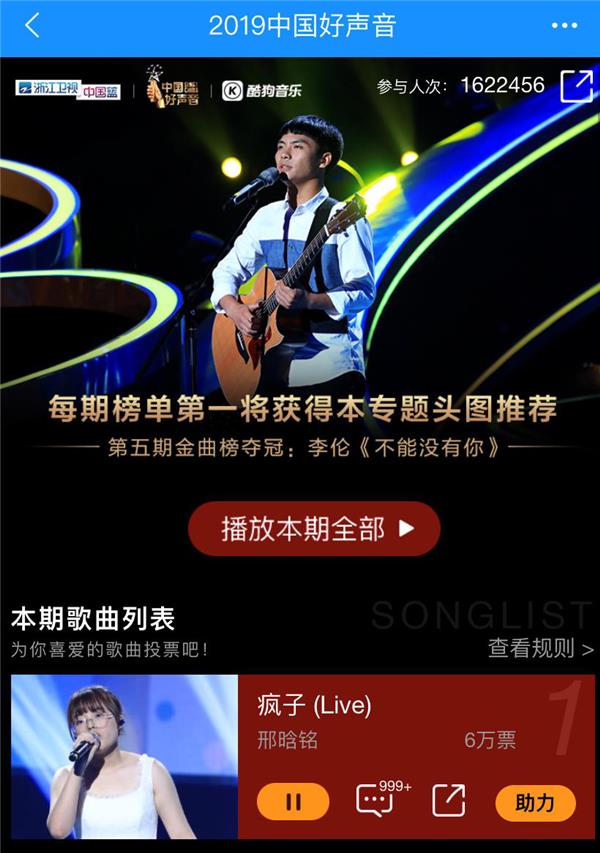600x853 pixels.
Task: Share the song 疯子 (Live)
Action: (x=448, y=801)
